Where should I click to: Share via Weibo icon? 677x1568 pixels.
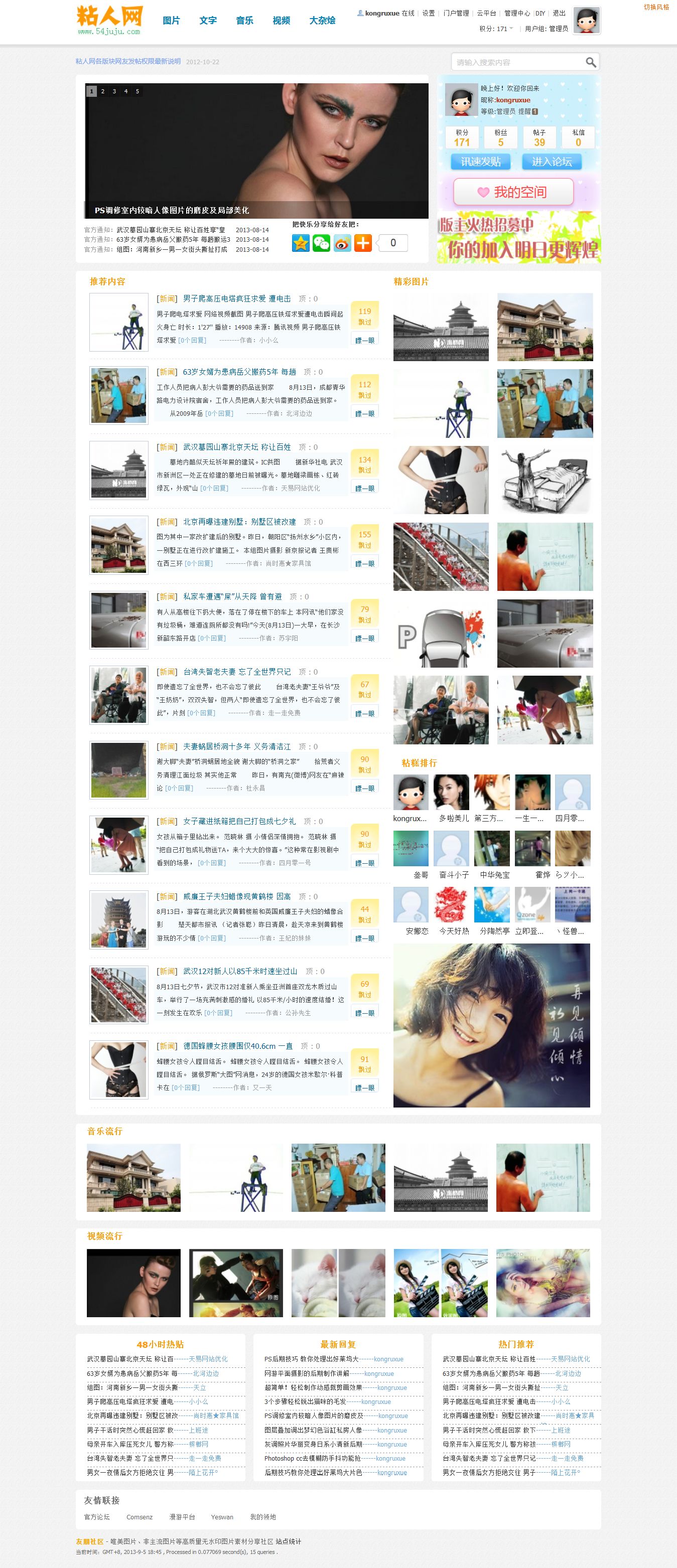click(x=342, y=243)
